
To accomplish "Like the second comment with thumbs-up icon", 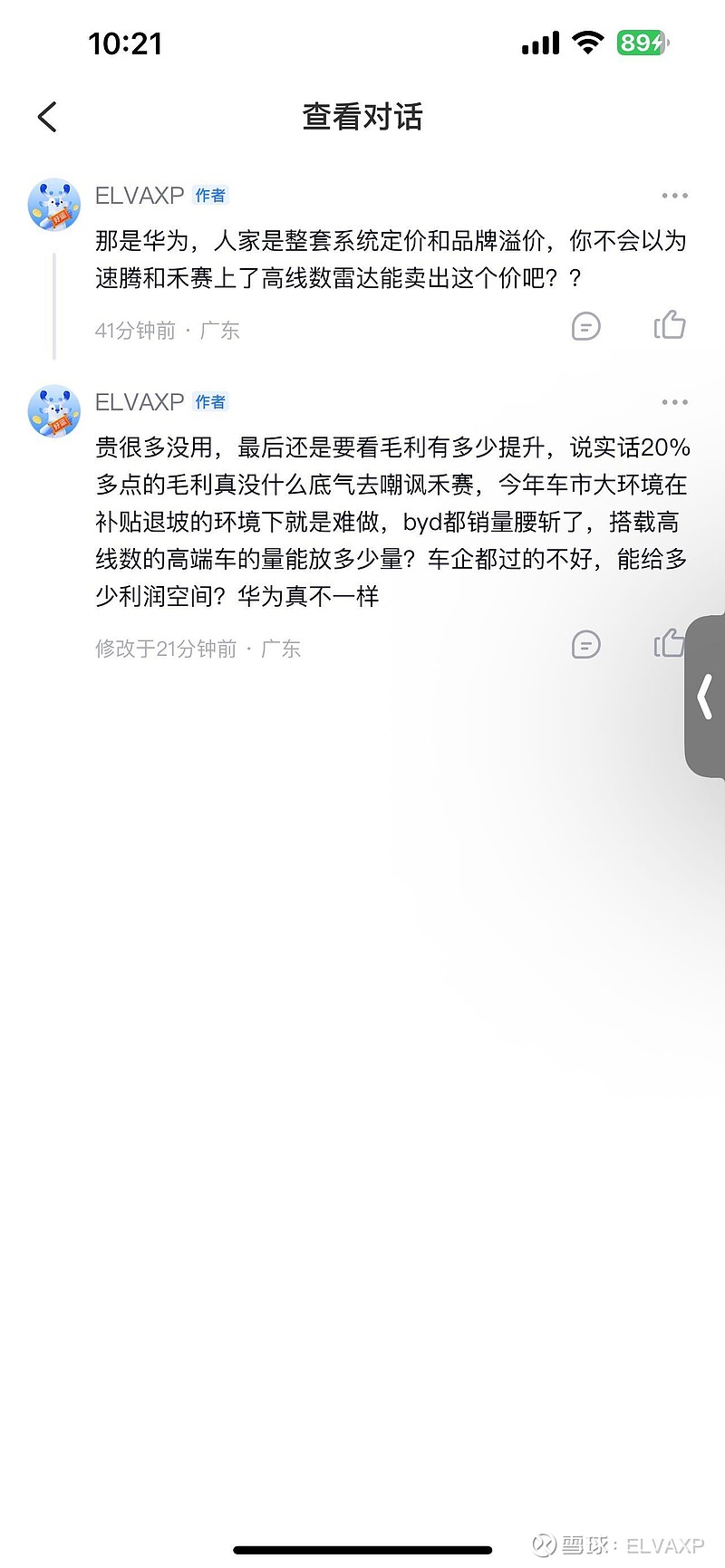I will [x=670, y=642].
